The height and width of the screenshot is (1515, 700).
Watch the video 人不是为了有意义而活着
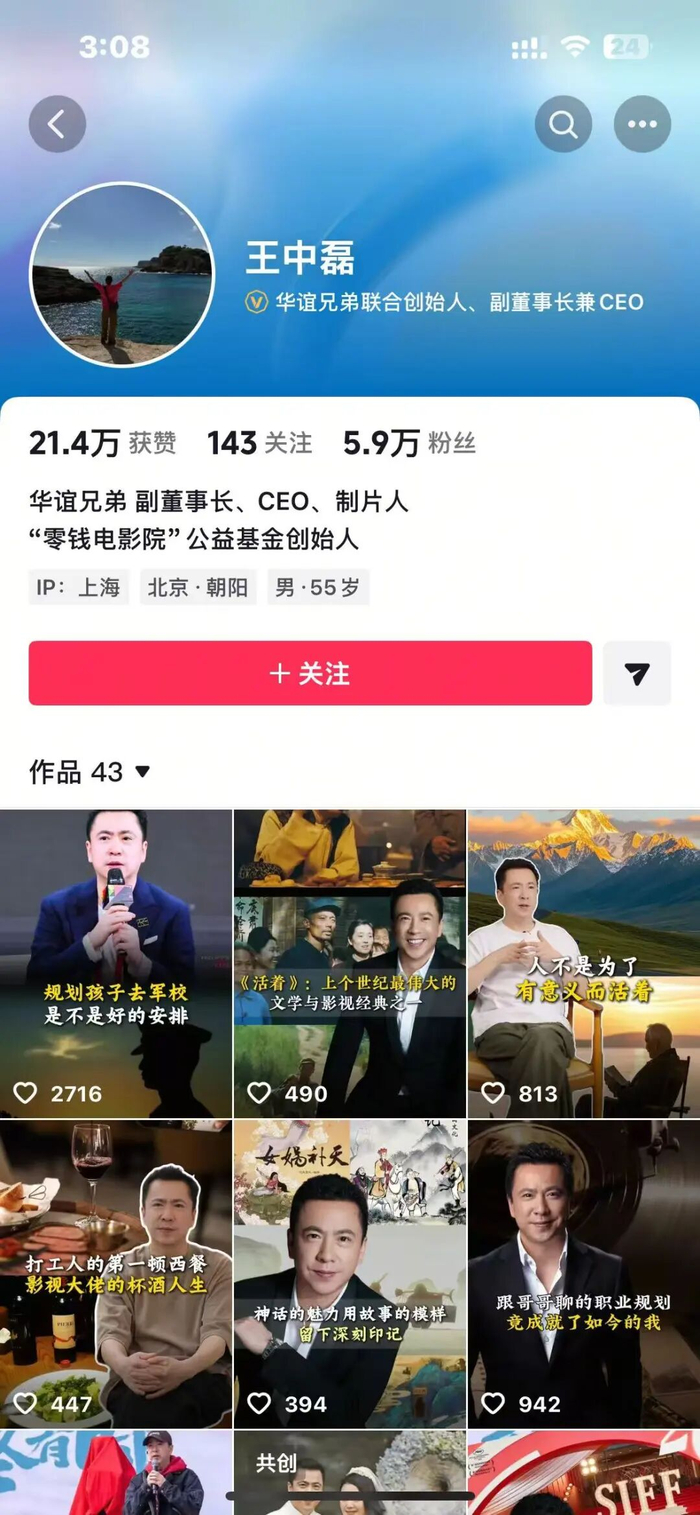click(584, 963)
